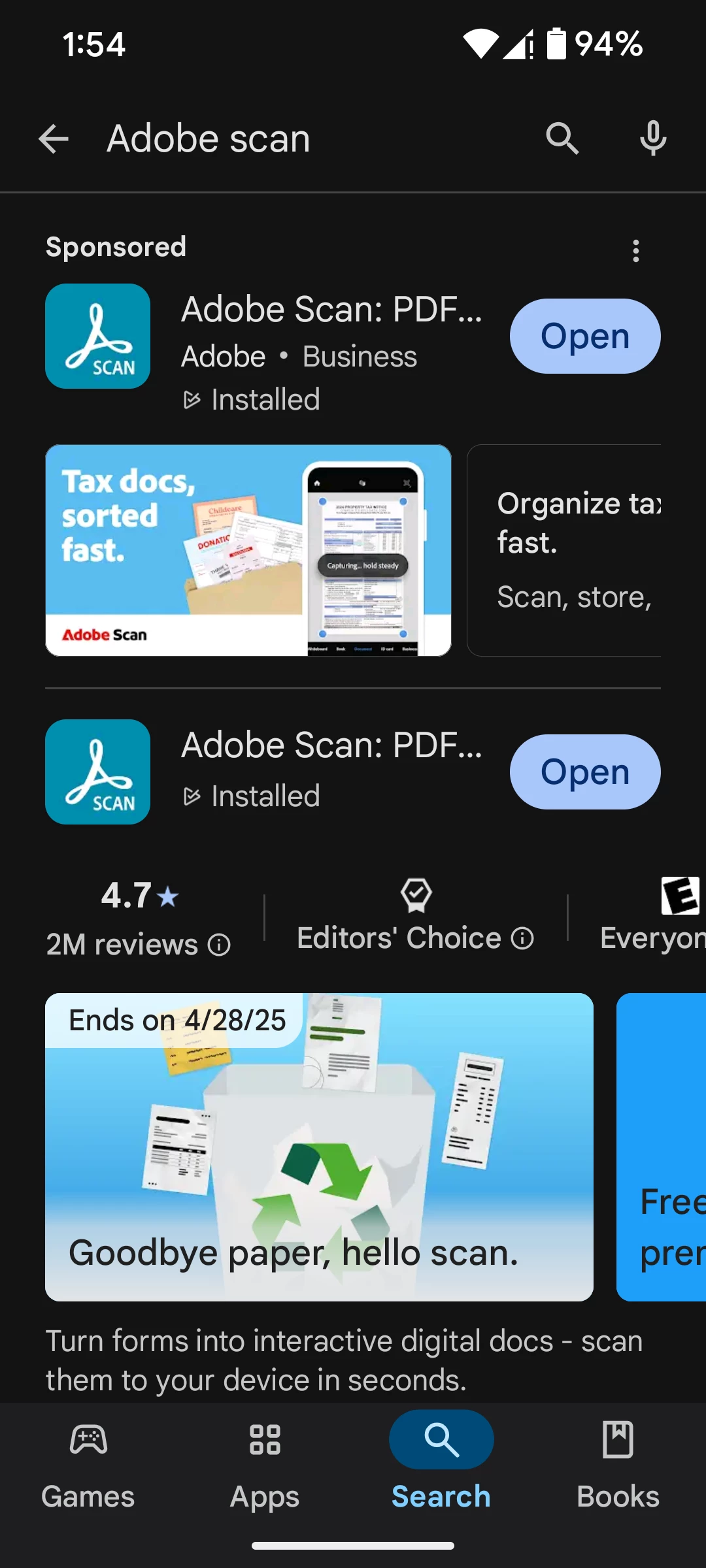Screen dimensions: 706x1568
Task: Start voice search with microphone
Action: 653,139
